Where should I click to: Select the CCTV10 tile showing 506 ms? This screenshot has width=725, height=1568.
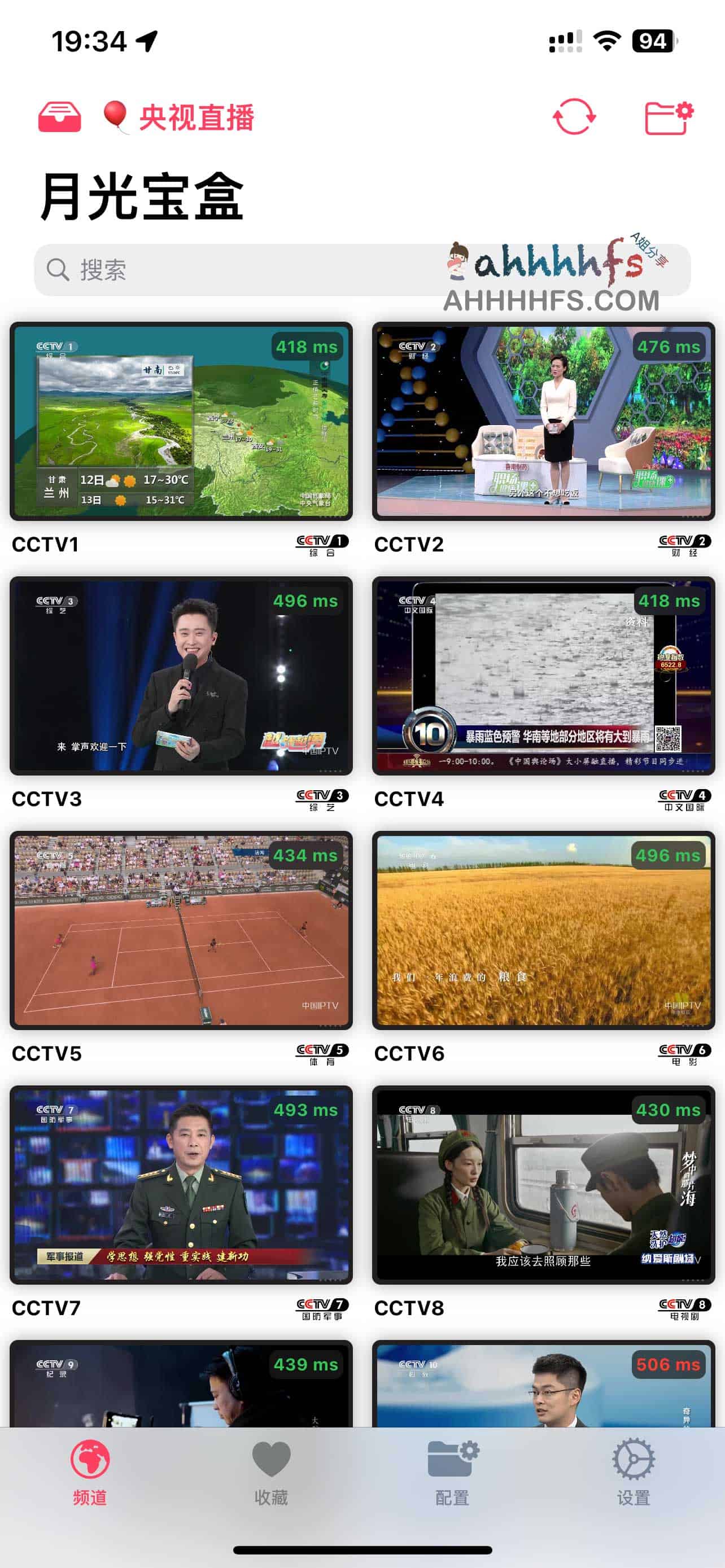[543, 1385]
